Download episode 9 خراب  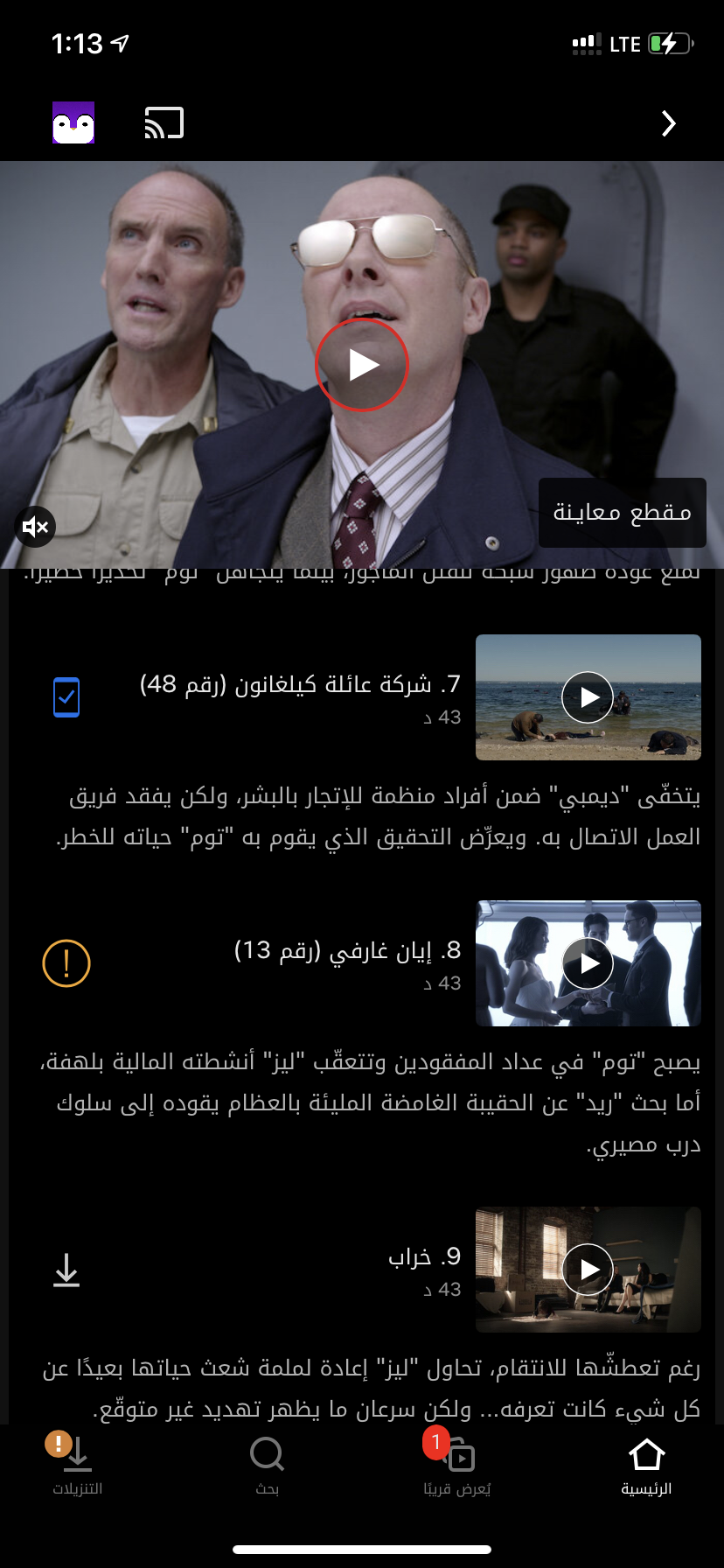click(x=66, y=1270)
